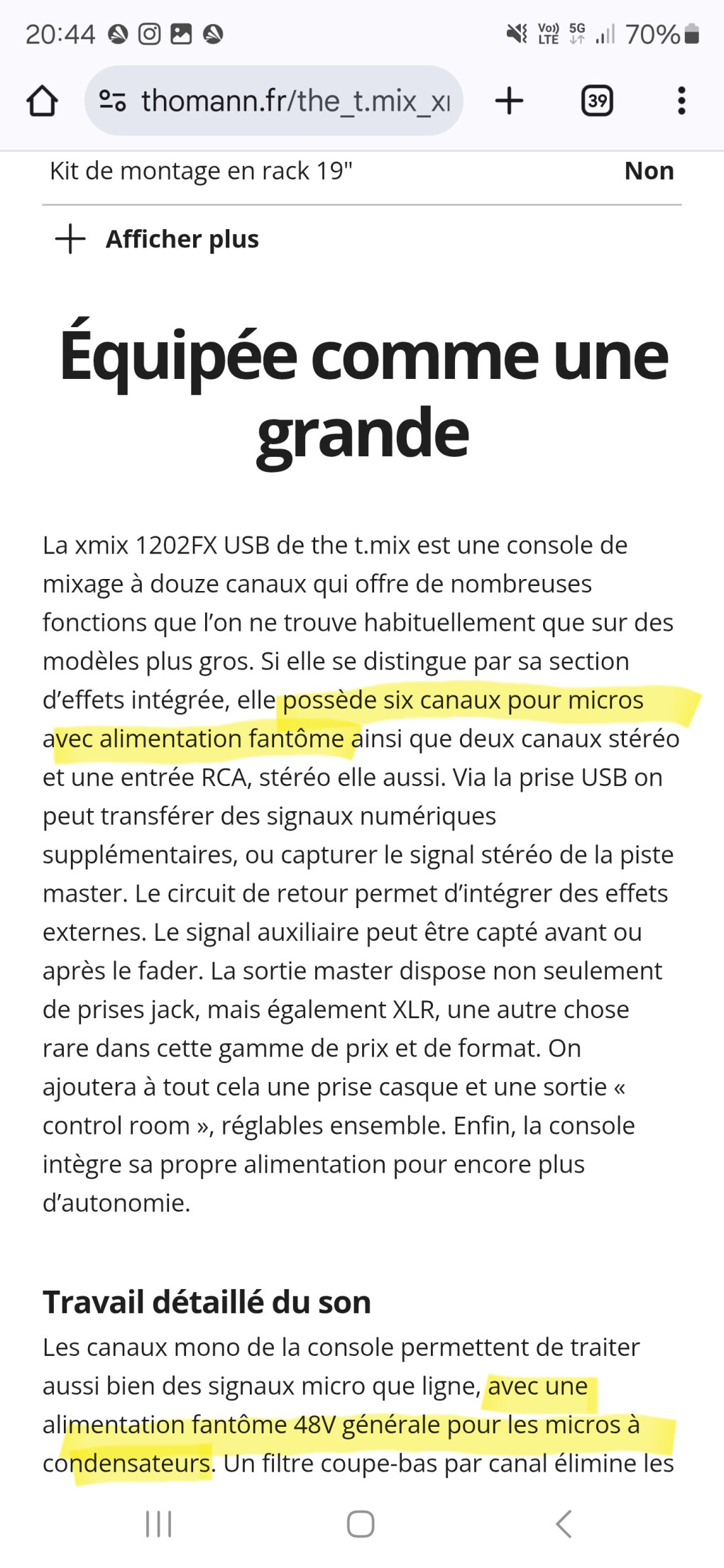Go to the browser home page
This screenshot has height=1568, width=724.
42,101
